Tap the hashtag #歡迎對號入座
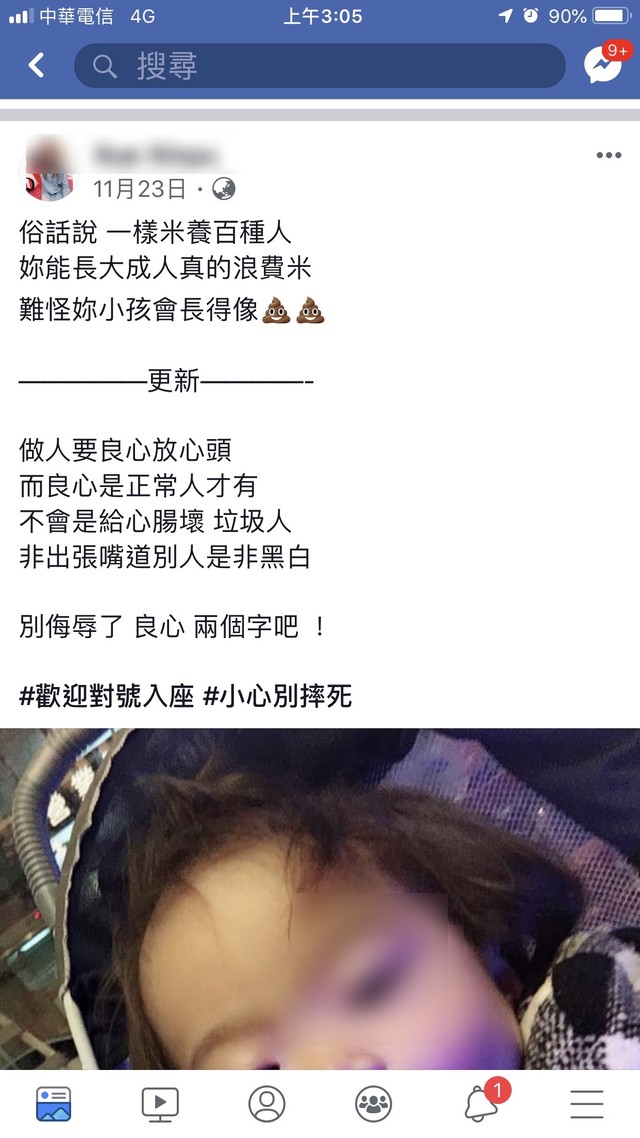The height and width of the screenshot is (1138, 640). tap(106, 696)
